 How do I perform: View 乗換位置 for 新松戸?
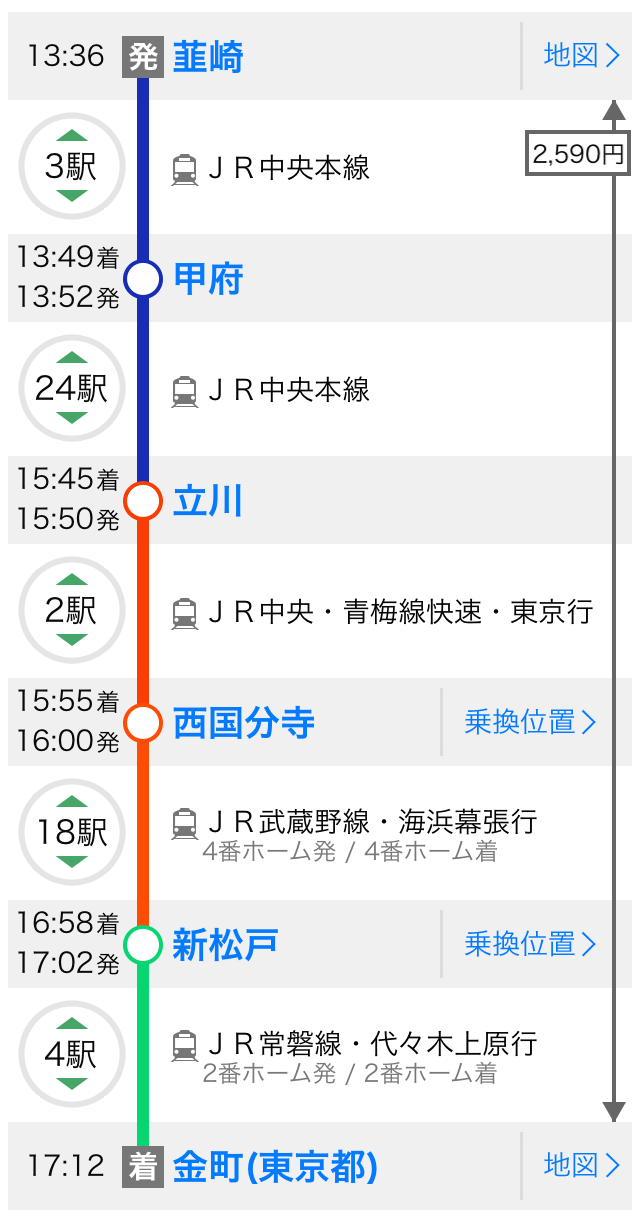pyautogui.click(x=530, y=944)
